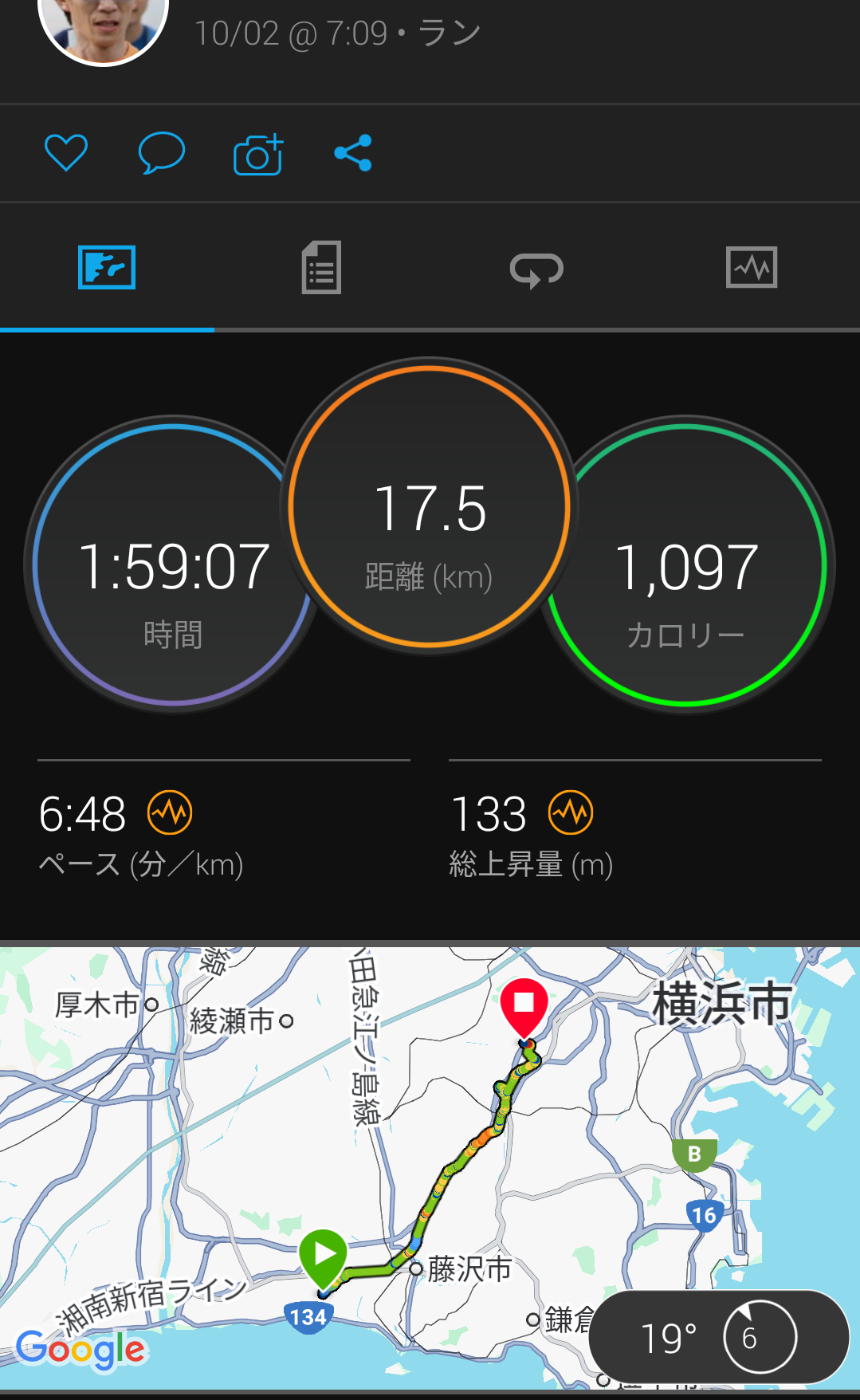Open the weather widget showing 19°
The width and height of the screenshot is (860, 1400).
pyautogui.click(x=718, y=1337)
